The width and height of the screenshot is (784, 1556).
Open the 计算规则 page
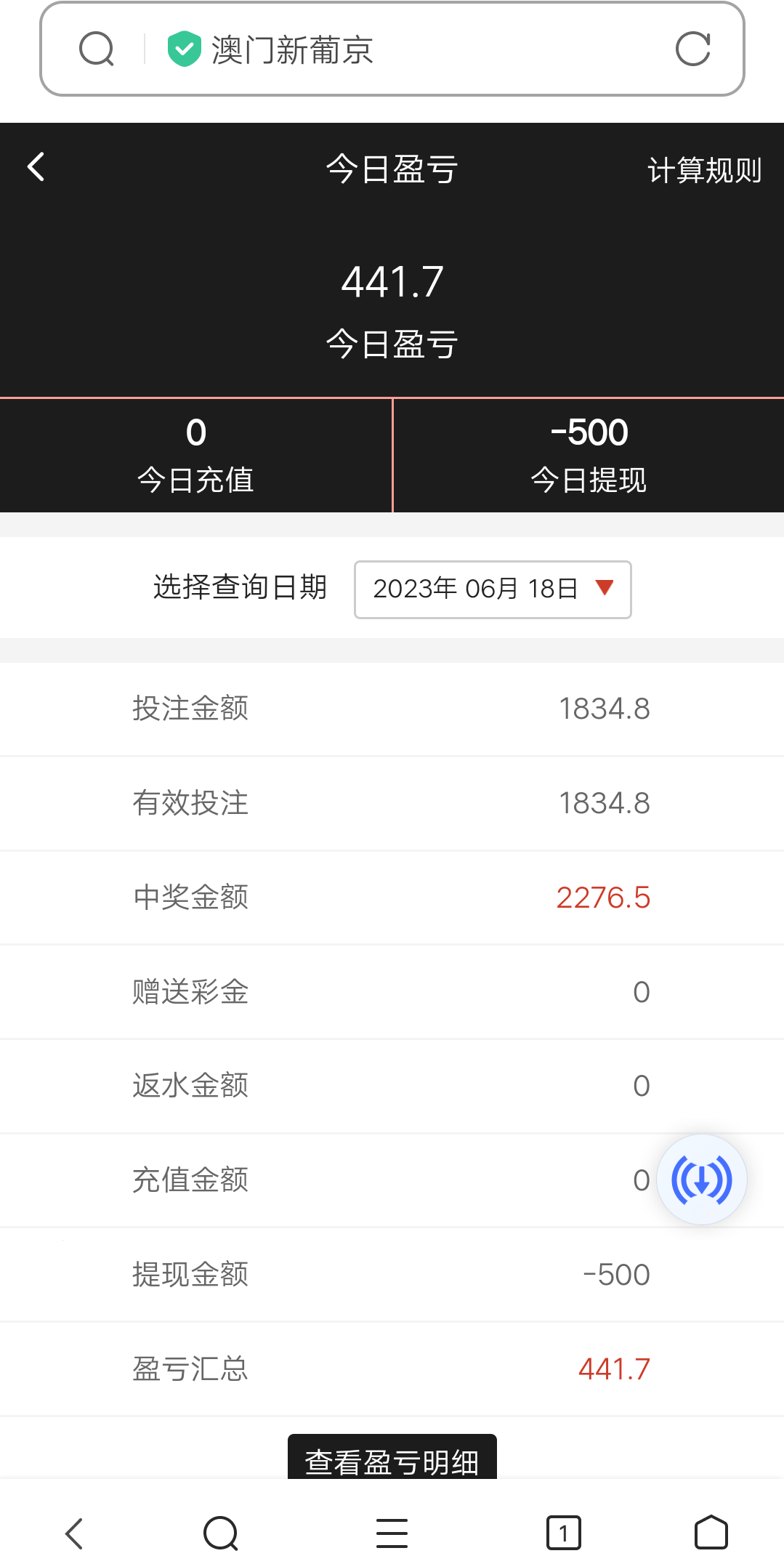704,169
